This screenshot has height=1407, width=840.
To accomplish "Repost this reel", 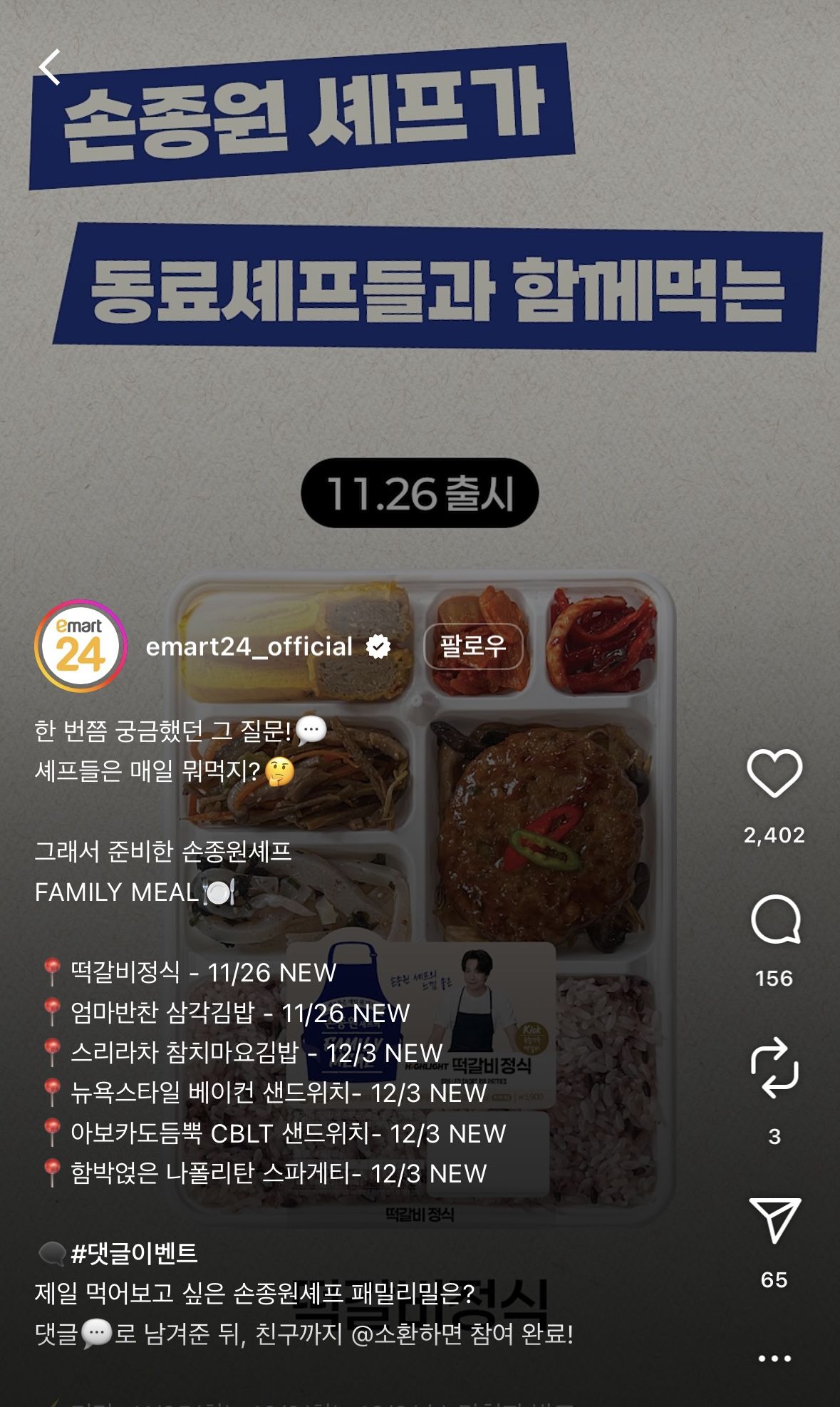I will coord(774,1067).
